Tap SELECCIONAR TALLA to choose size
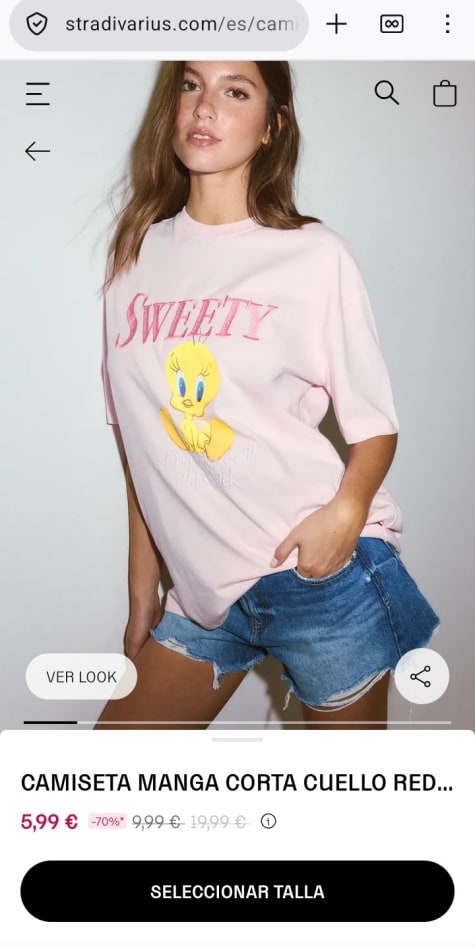This screenshot has height=947, width=475. tap(238, 891)
